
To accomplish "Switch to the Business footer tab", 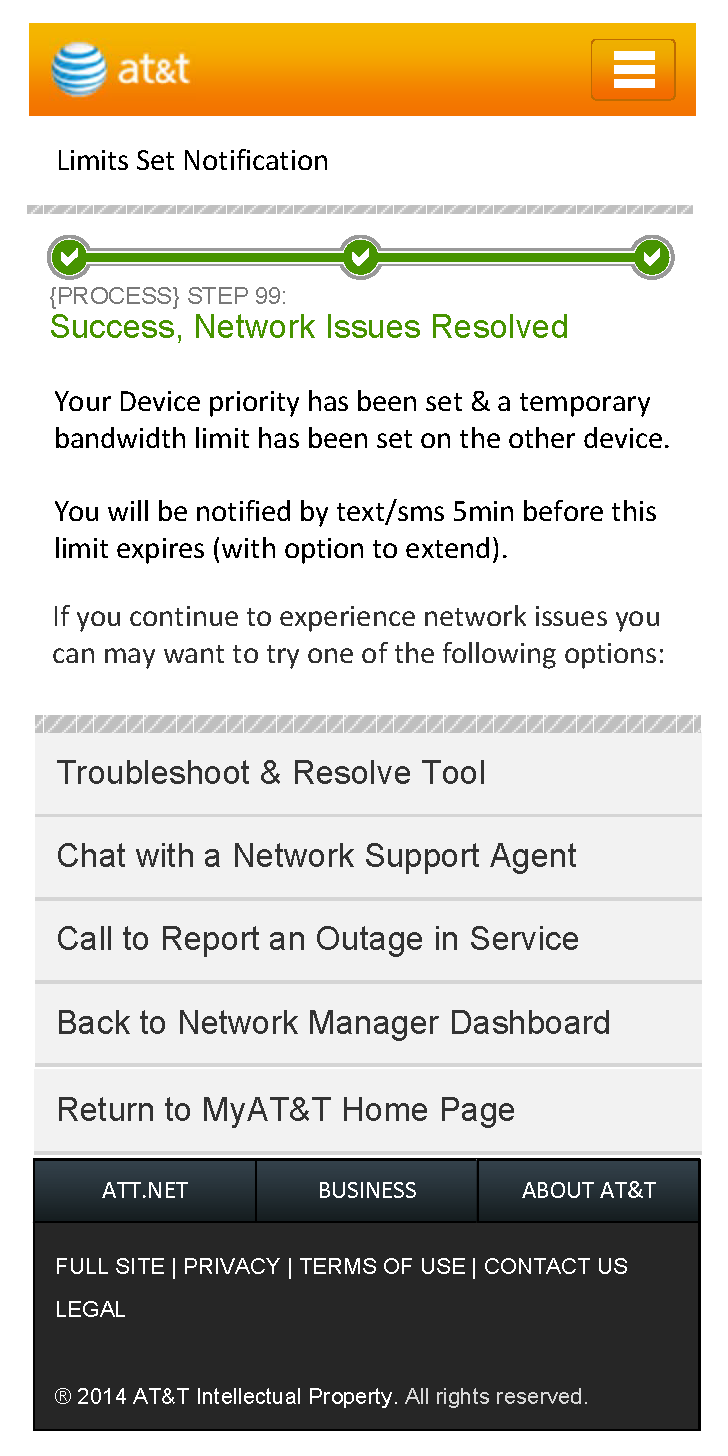I will [x=367, y=1190].
